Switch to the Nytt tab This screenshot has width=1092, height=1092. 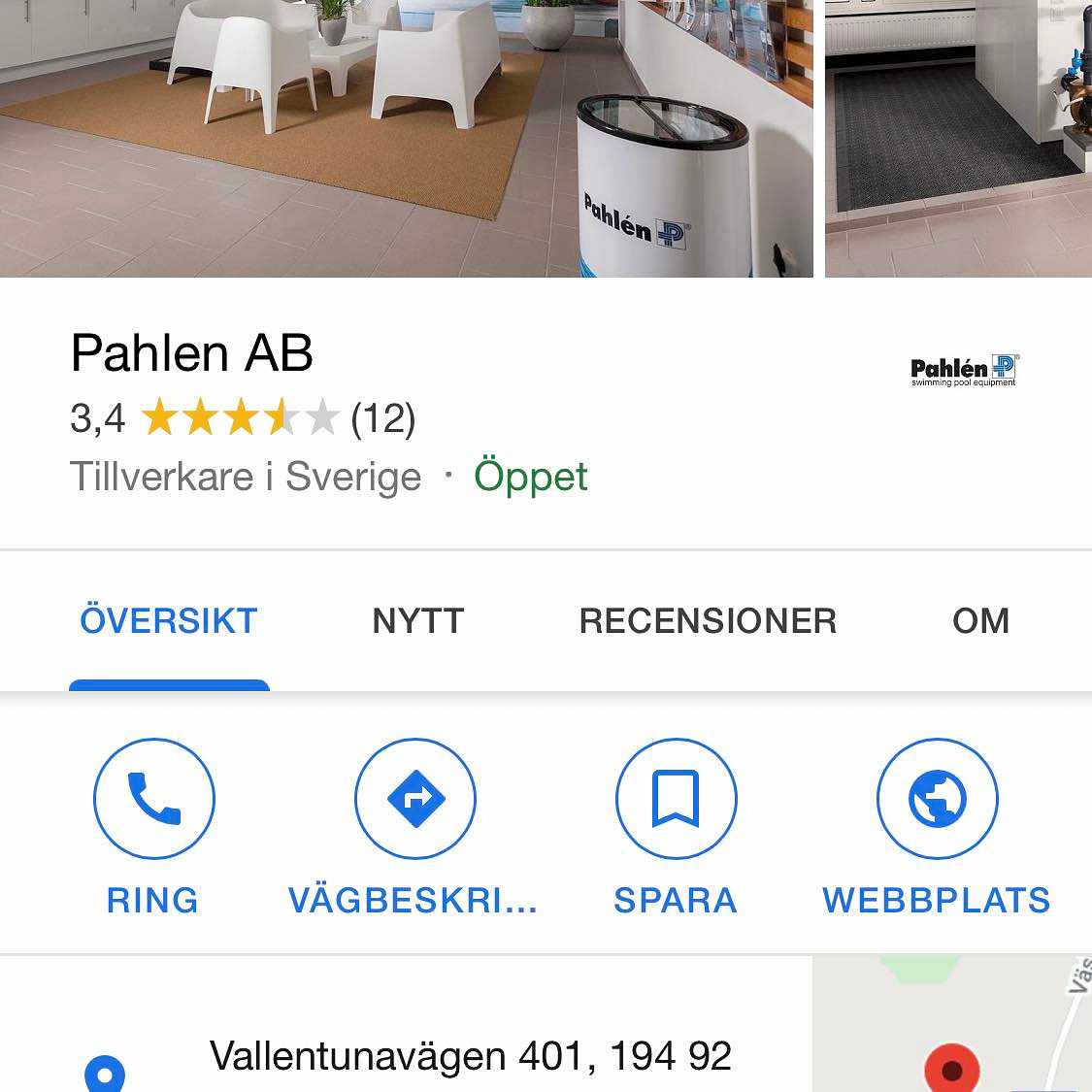418,621
